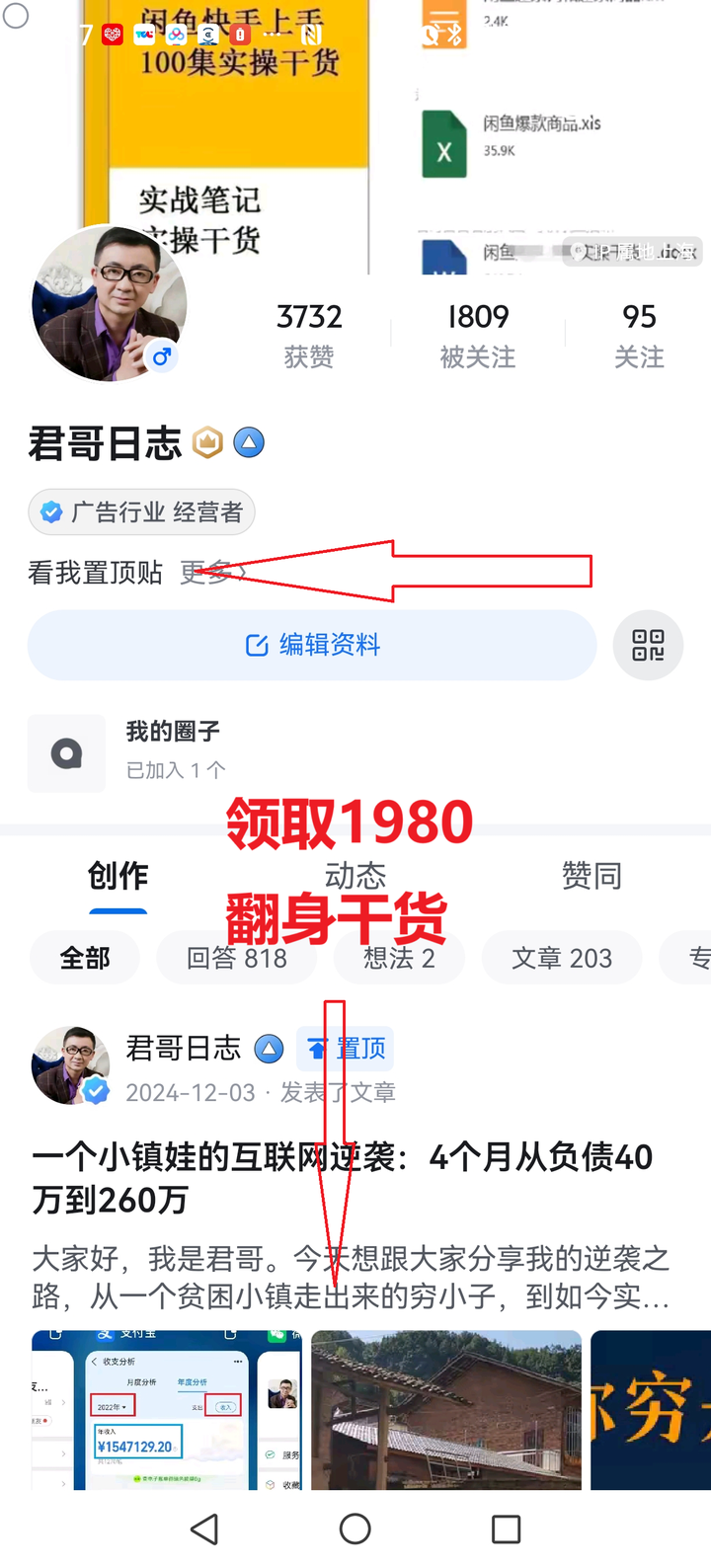This screenshot has height=1568, width=711.
Task: Open the Alipay income screenshot thumbnail
Action: (x=166, y=1409)
